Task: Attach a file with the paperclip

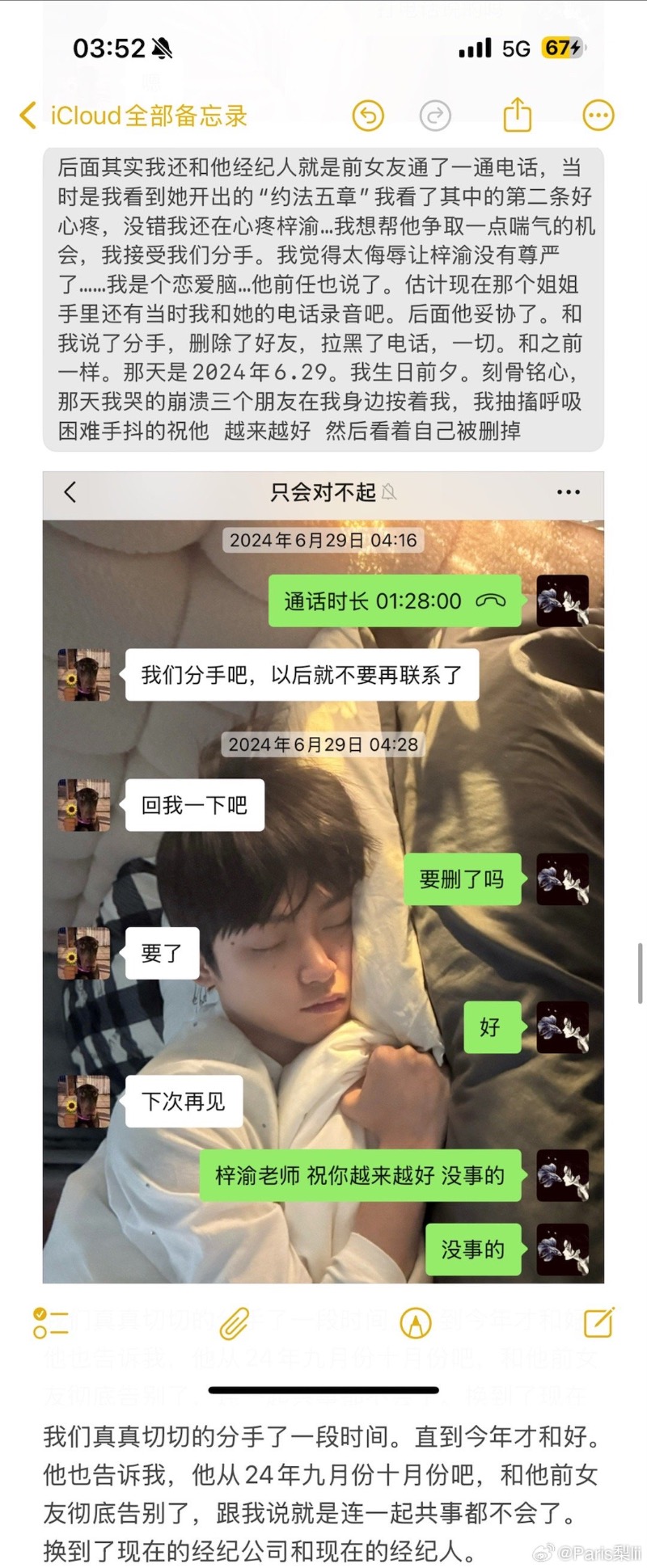Action: [x=234, y=1322]
